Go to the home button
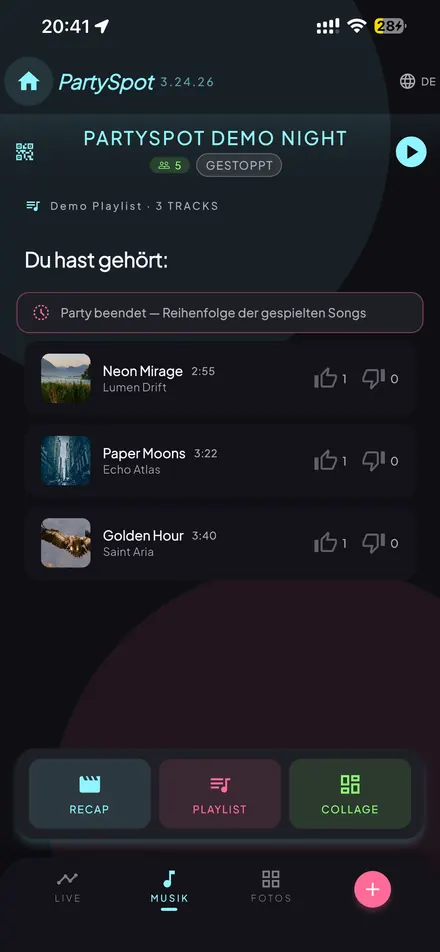The width and height of the screenshot is (440, 952). [x=29, y=81]
